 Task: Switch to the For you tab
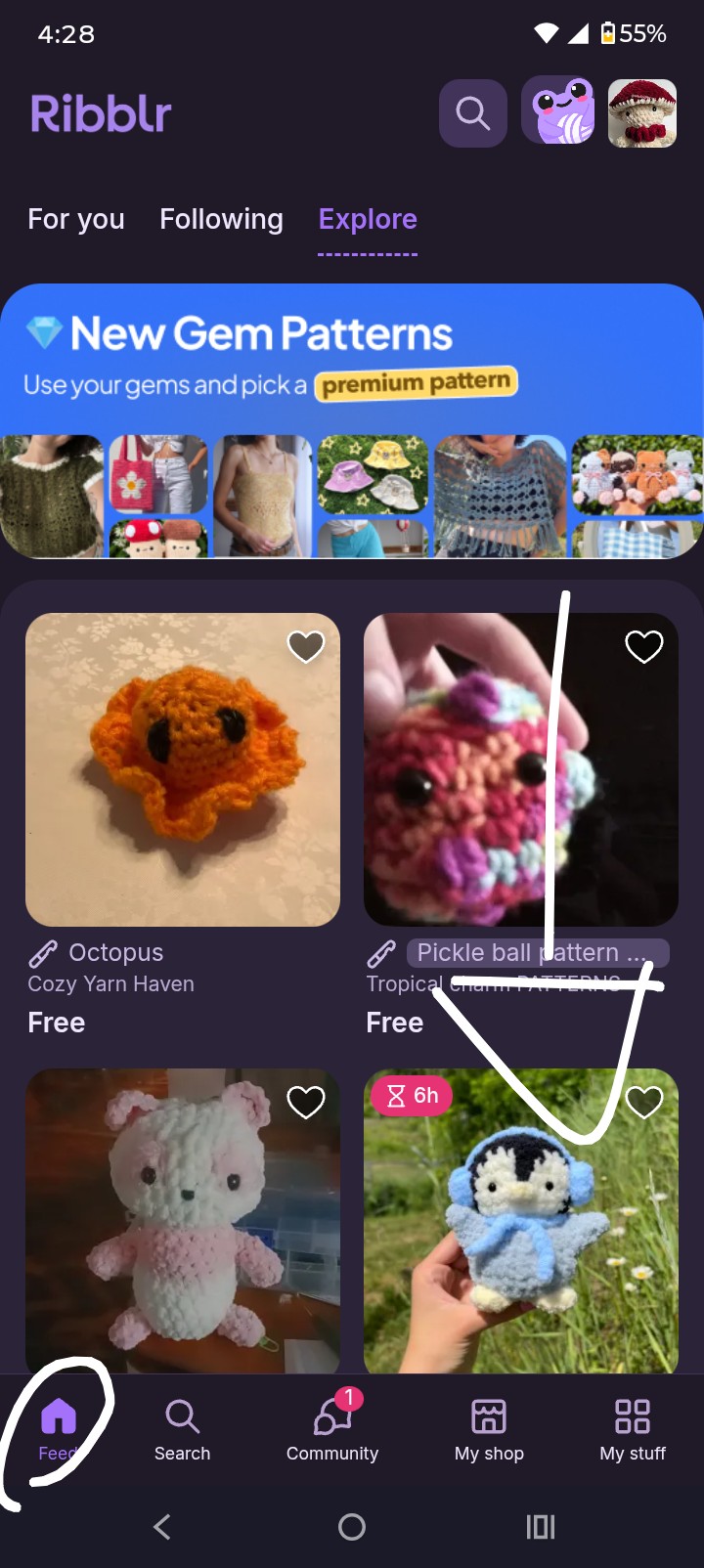[x=76, y=219]
